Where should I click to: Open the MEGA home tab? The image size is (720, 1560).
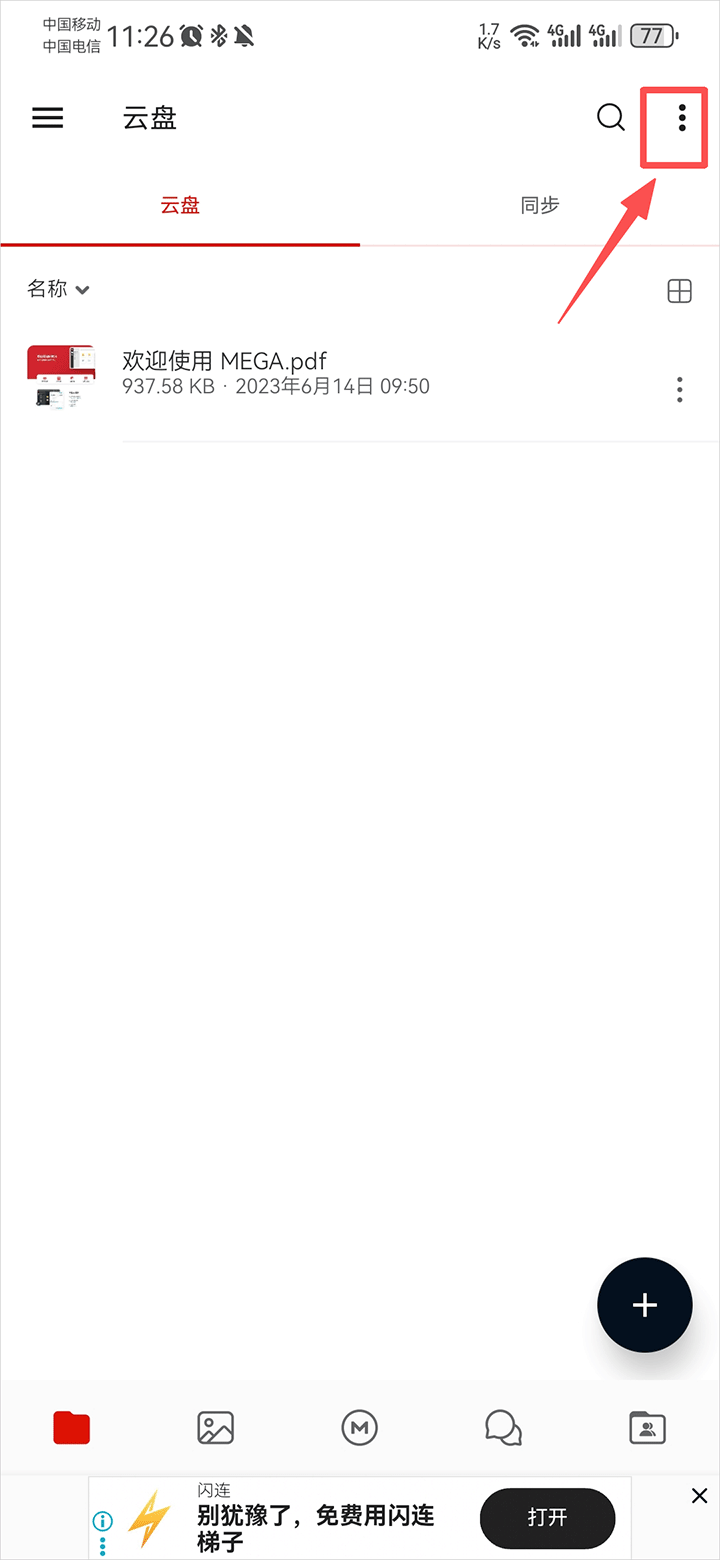click(x=360, y=1427)
